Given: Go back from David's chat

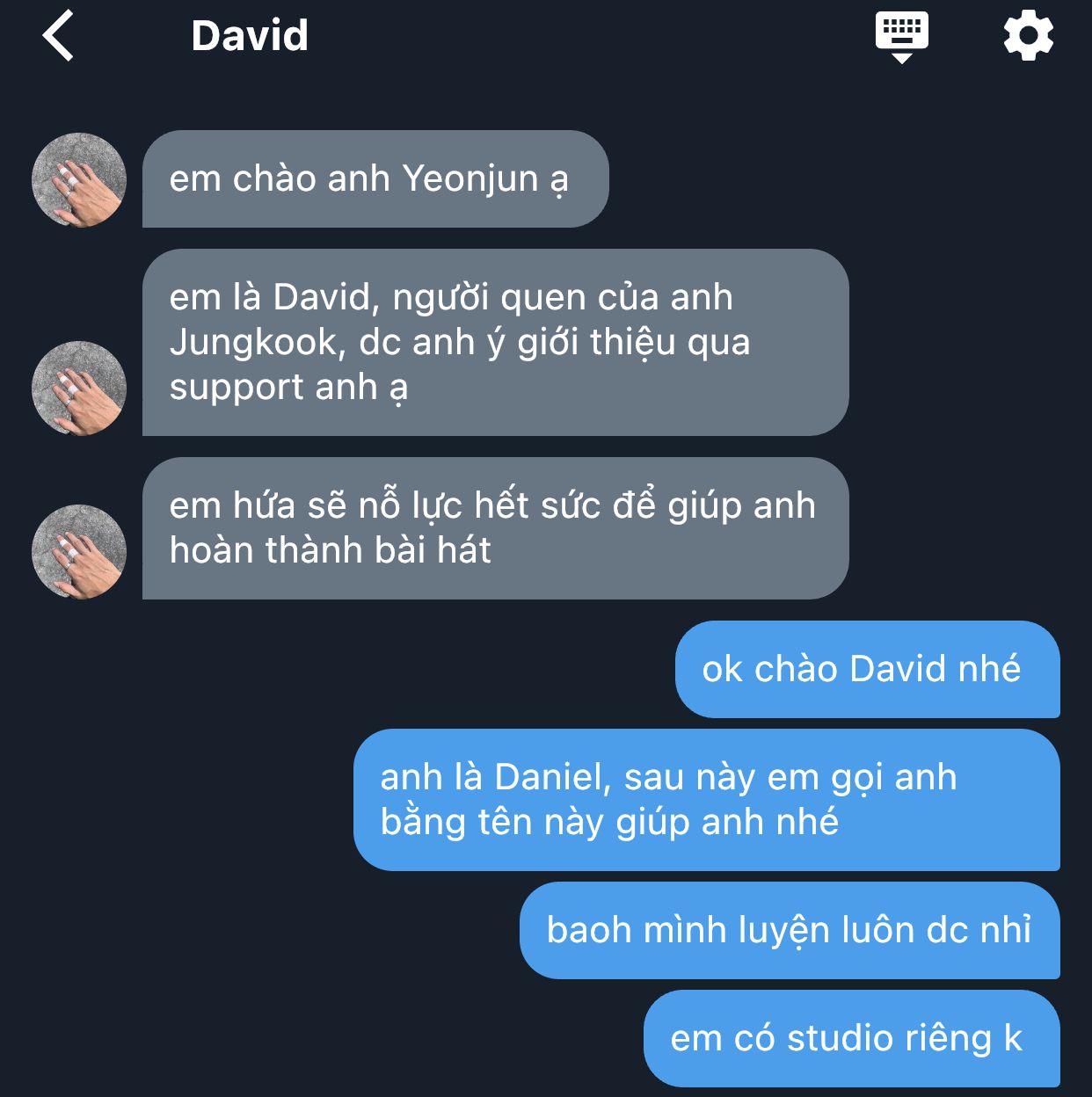Looking at the screenshot, I should click(58, 36).
